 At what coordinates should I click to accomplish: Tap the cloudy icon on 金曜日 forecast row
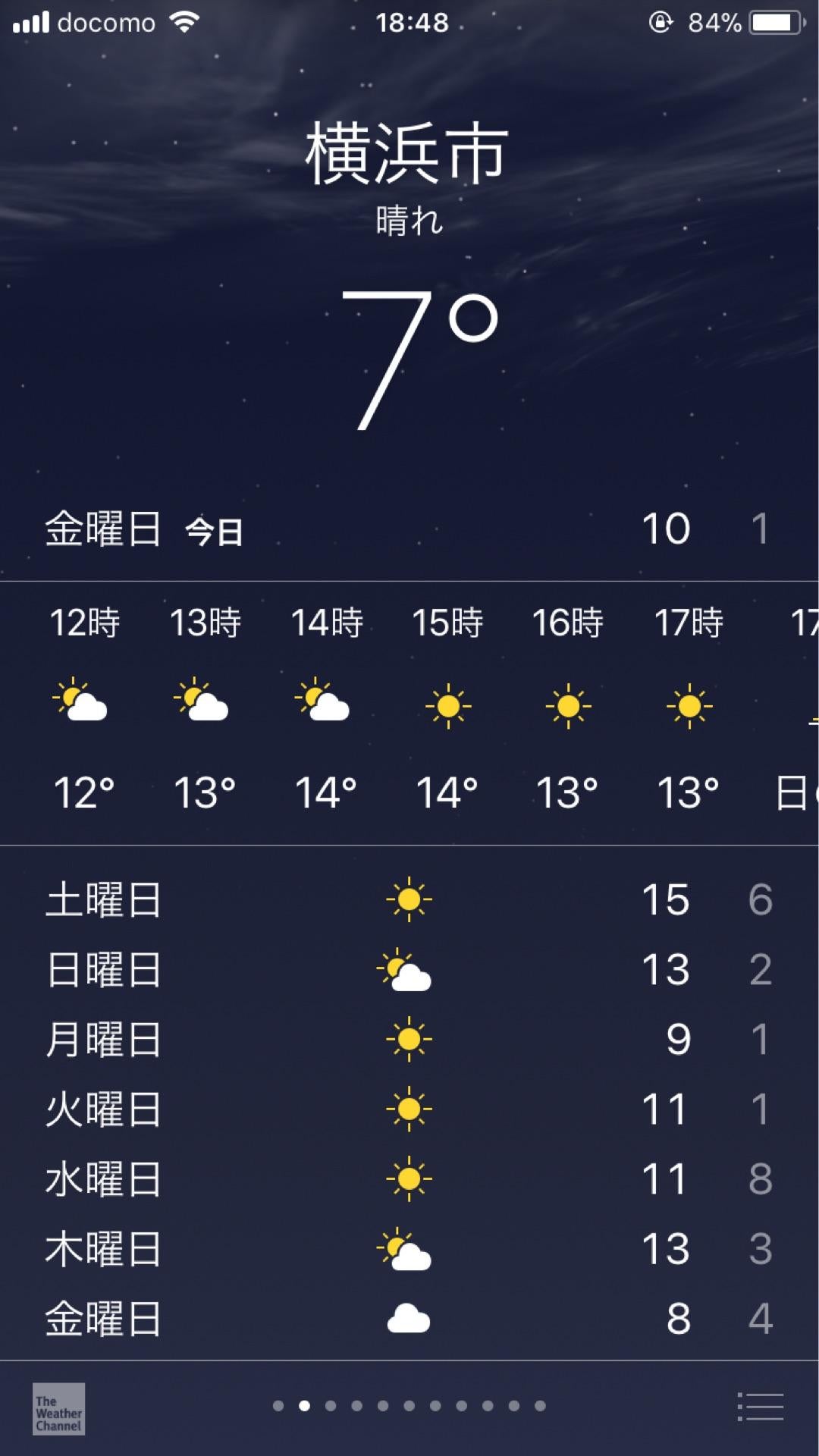point(409,1314)
